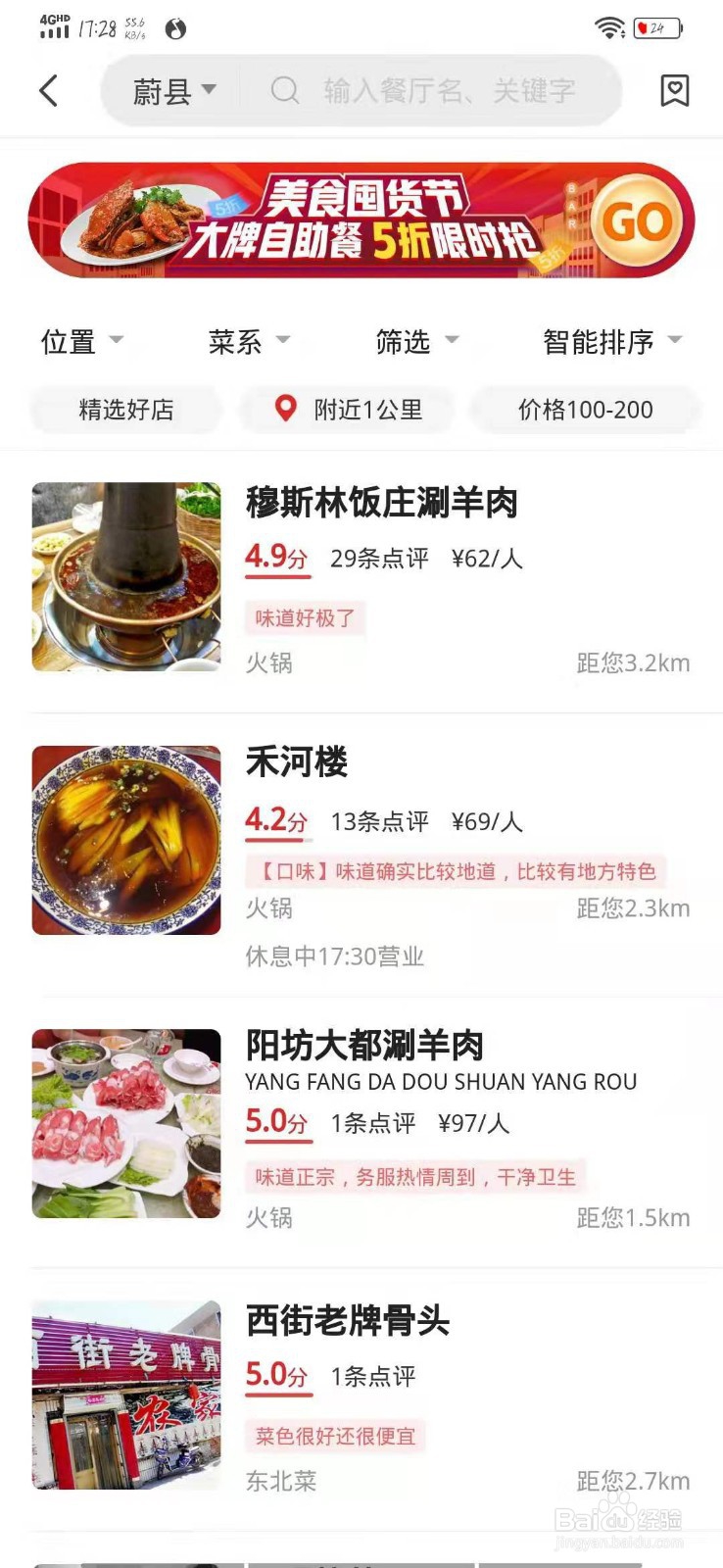Select the 精选好店 chip
This screenshot has width=723, height=1568.
[x=126, y=410]
